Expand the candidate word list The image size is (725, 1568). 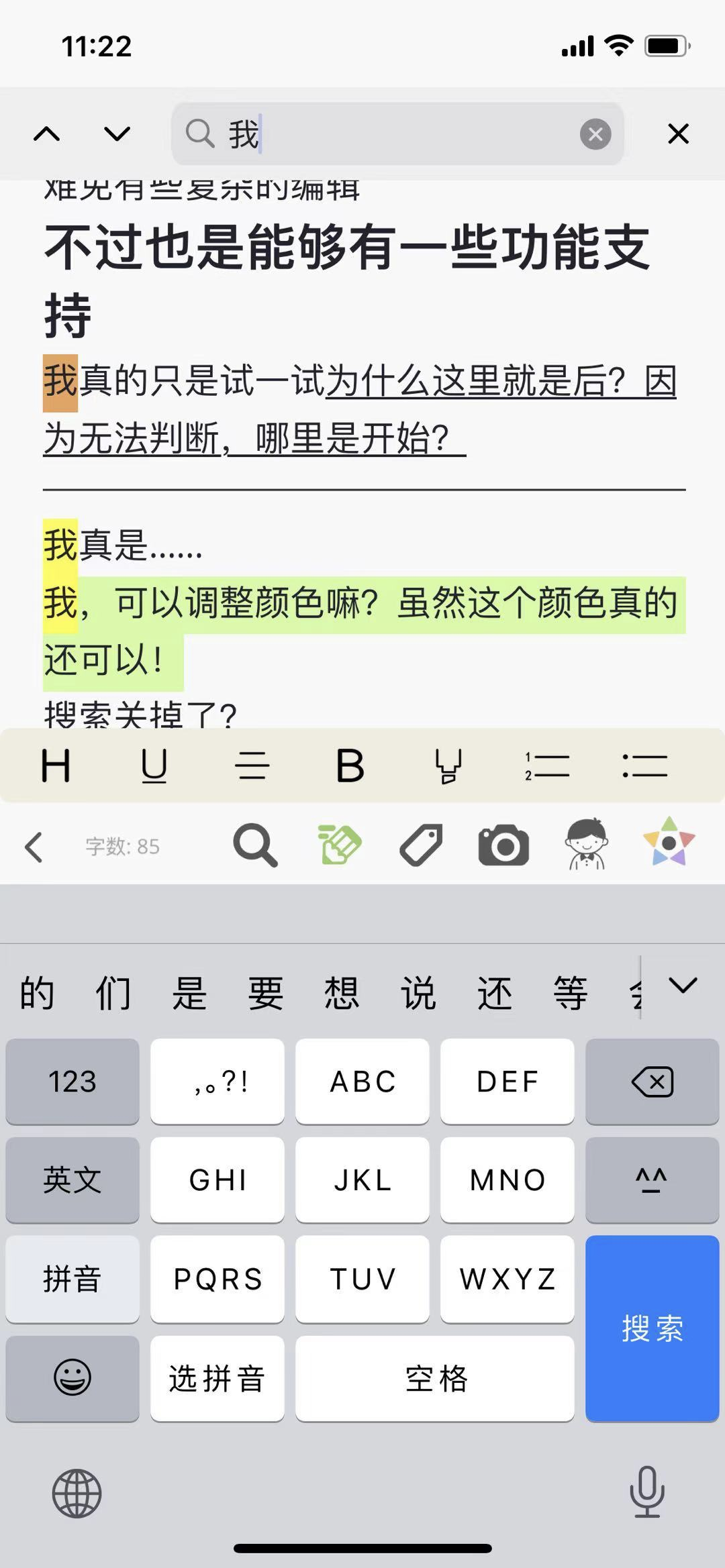(683, 986)
